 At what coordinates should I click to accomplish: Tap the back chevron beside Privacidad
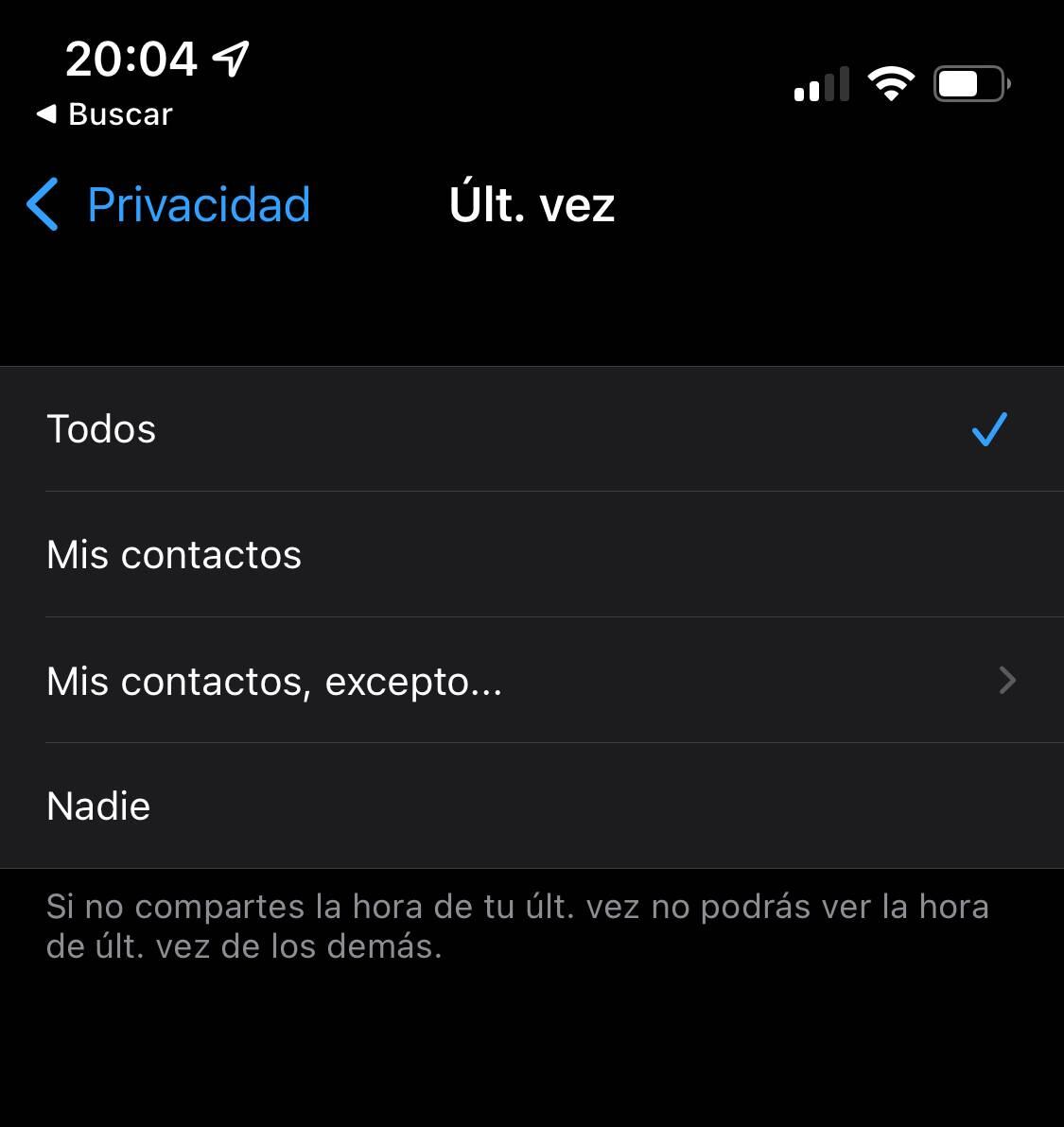coord(42,203)
